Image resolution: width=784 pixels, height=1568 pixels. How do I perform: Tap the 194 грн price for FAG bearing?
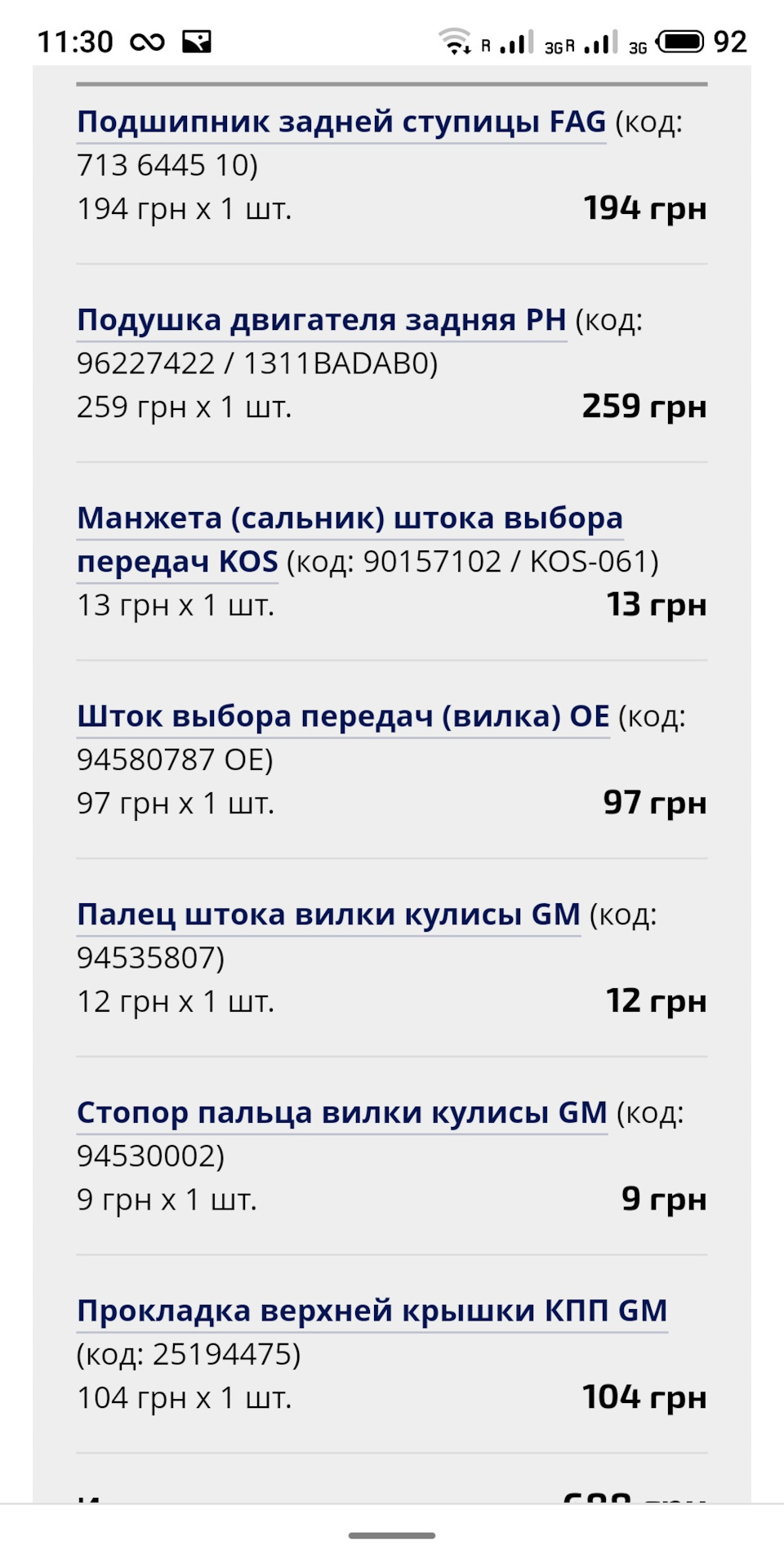[x=645, y=210]
